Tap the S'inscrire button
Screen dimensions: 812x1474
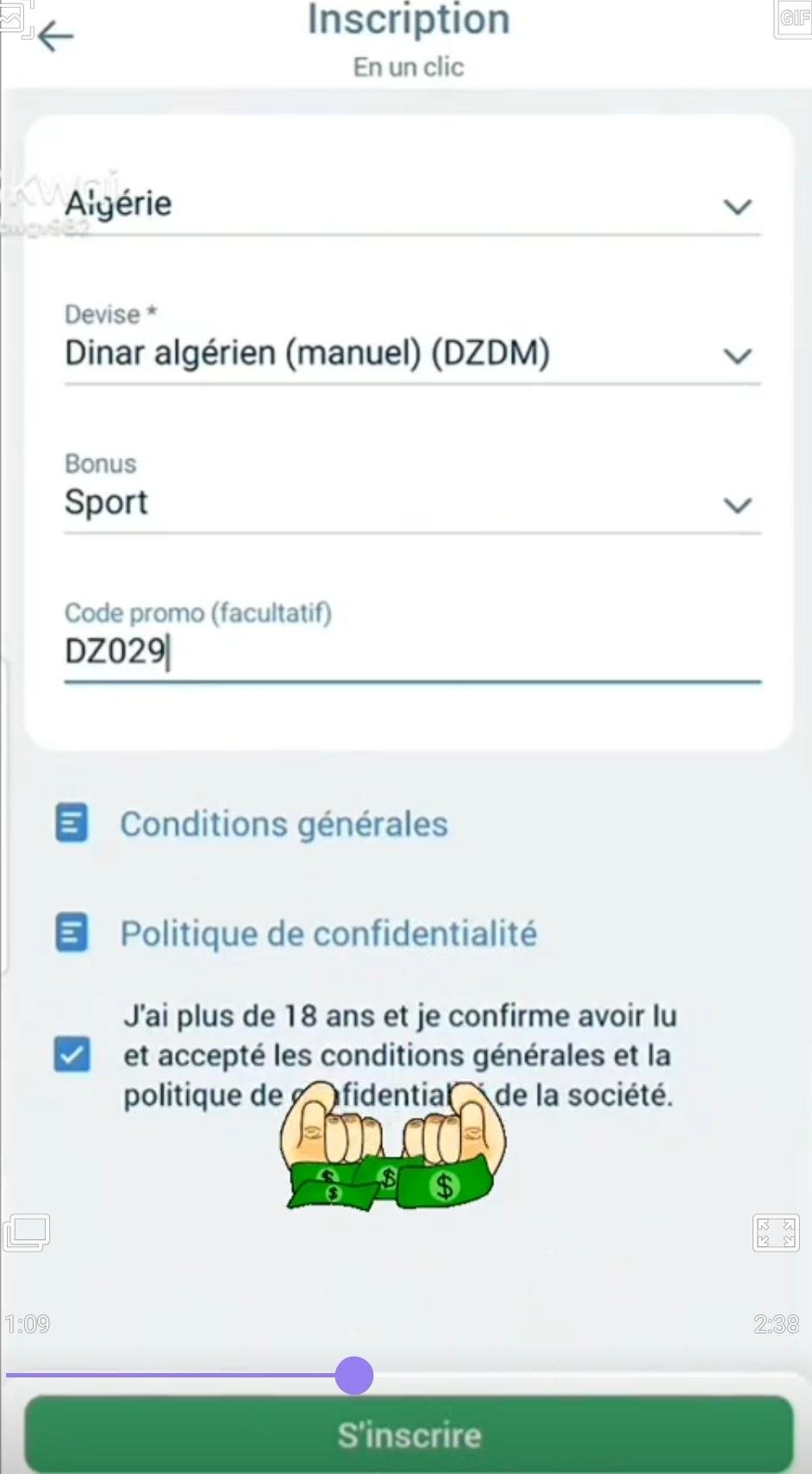[x=409, y=1435]
